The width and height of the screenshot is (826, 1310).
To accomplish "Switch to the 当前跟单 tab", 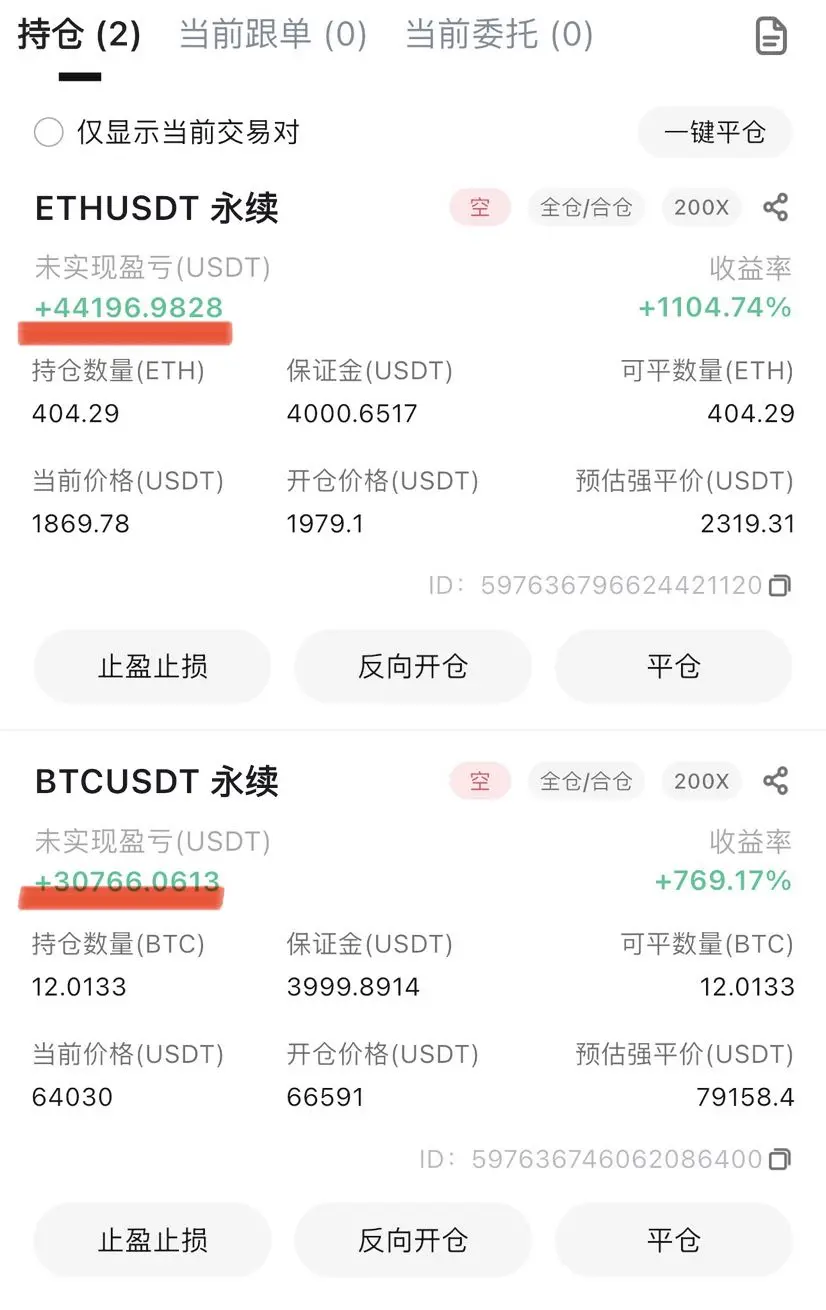I will 272,36.
